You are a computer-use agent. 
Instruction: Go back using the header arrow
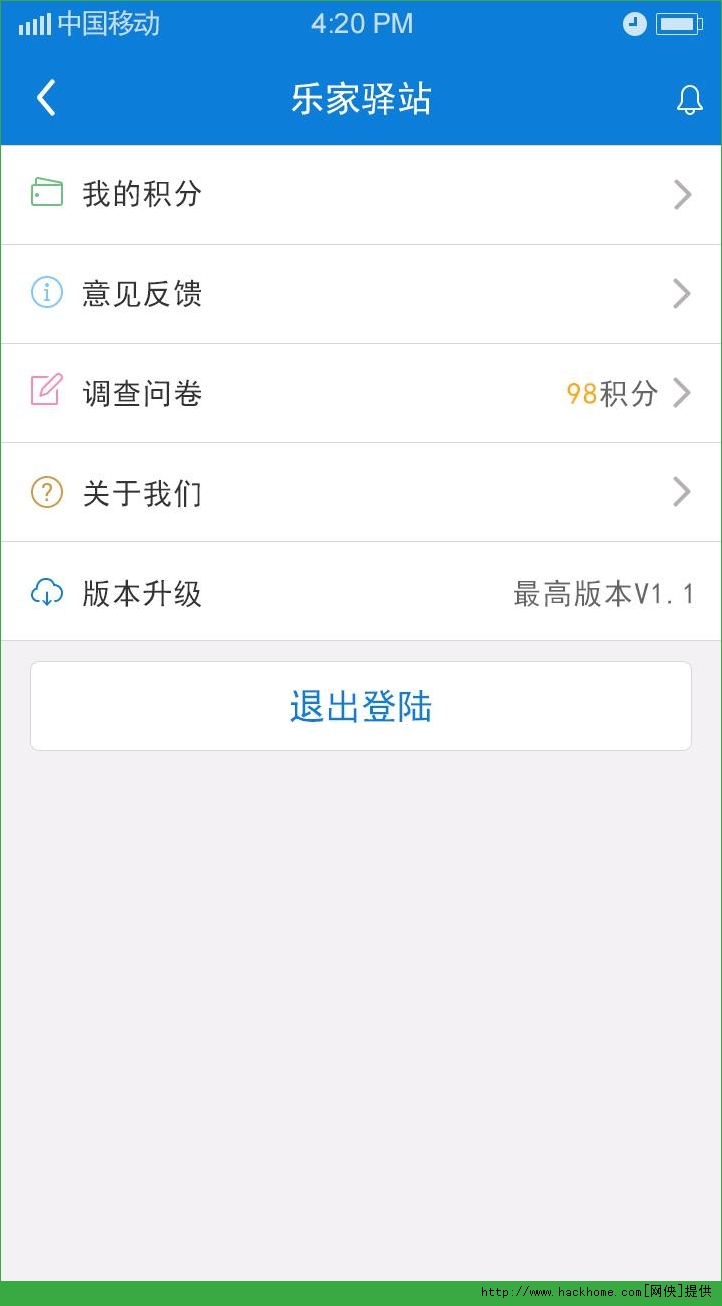(x=46, y=98)
